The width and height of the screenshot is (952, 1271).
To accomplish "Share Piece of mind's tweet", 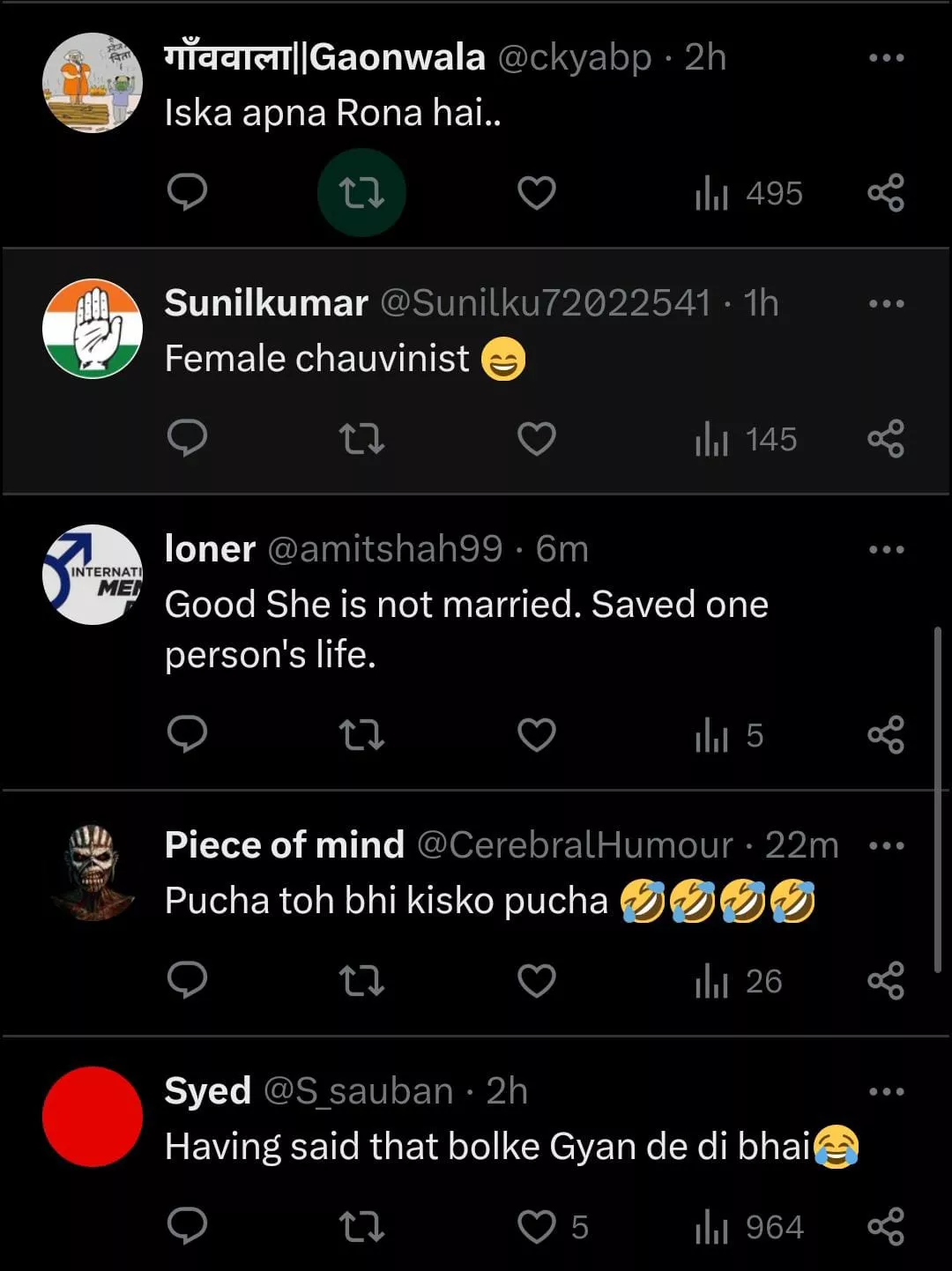I will 886,980.
